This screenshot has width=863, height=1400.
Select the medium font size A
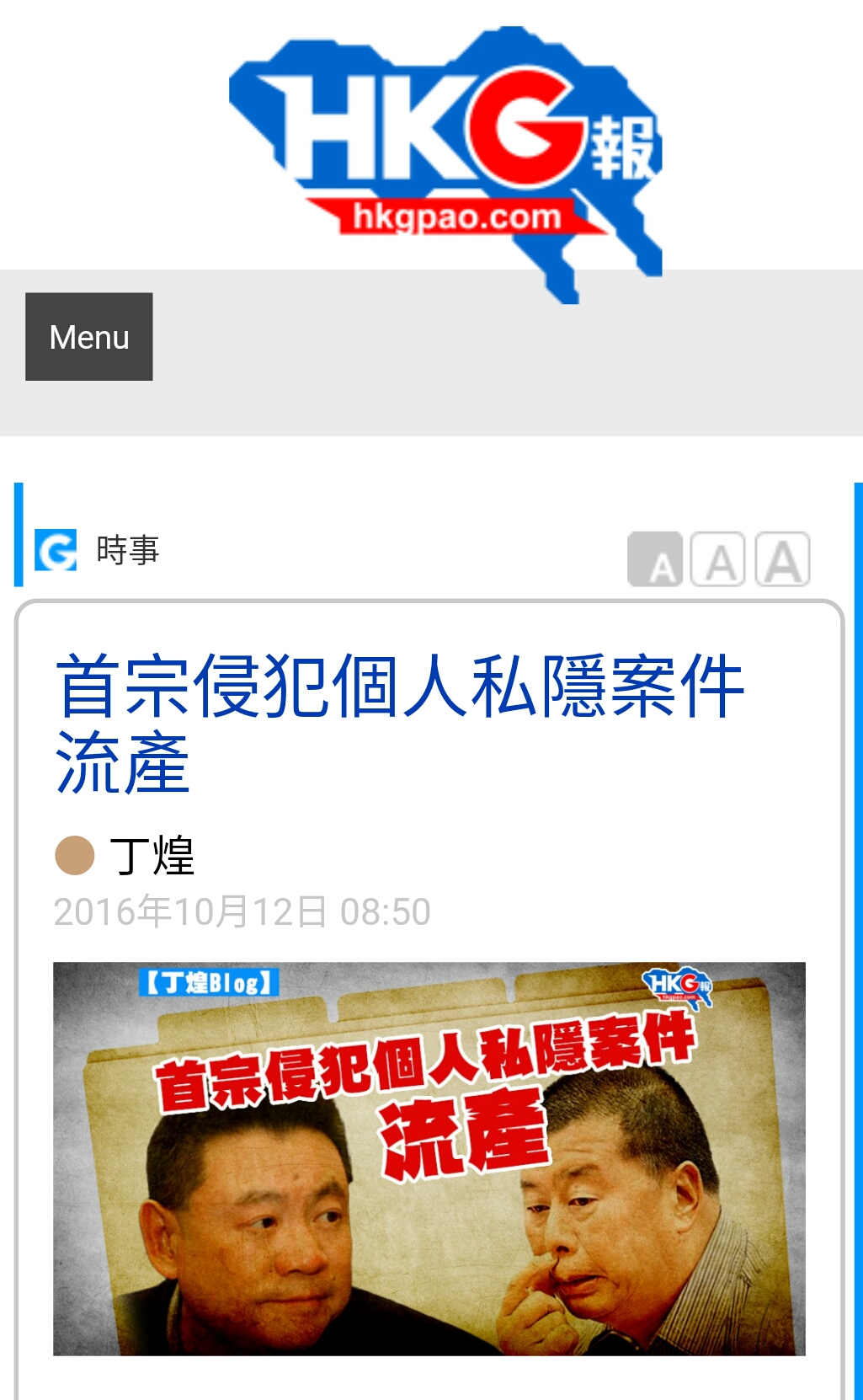pos(718,559)
